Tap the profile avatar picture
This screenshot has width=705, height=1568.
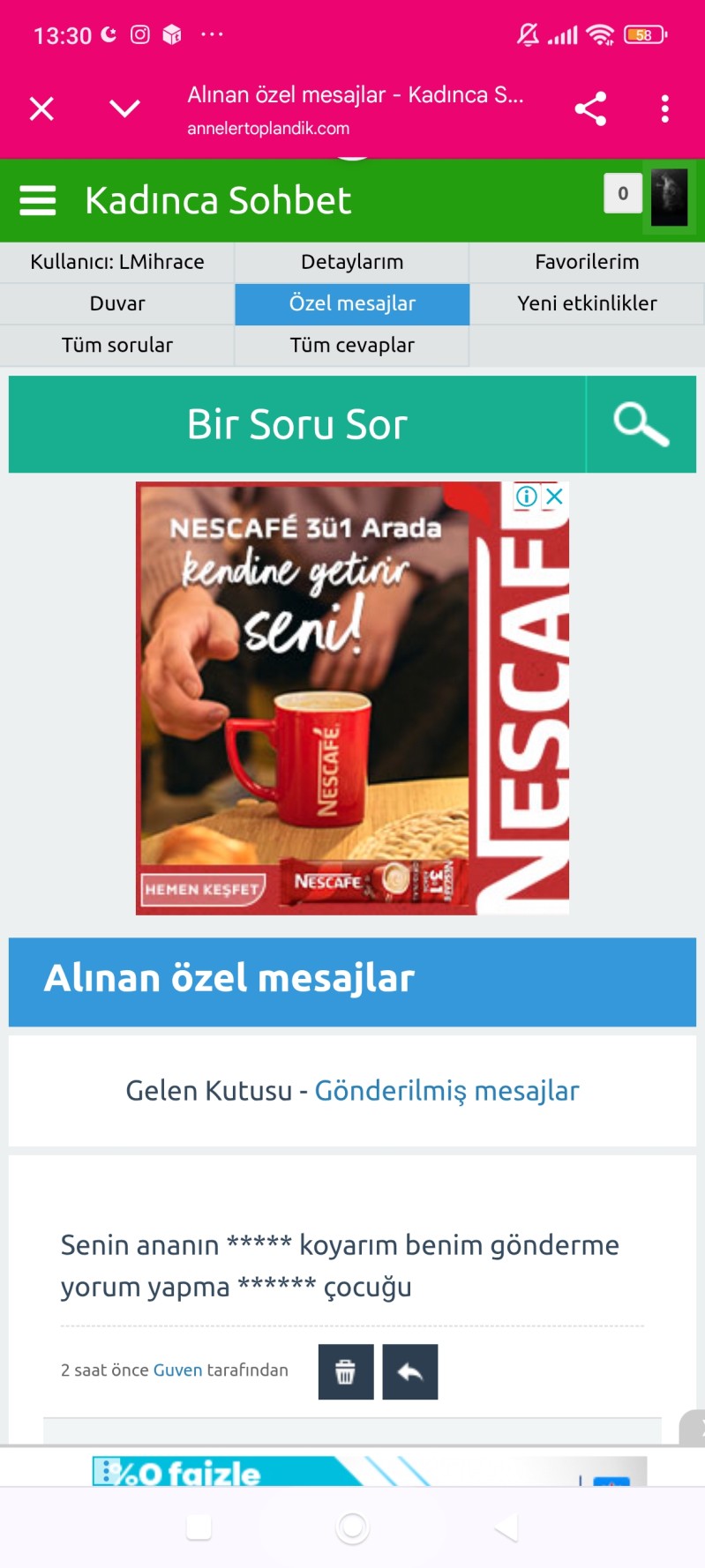tap(669, 198)
